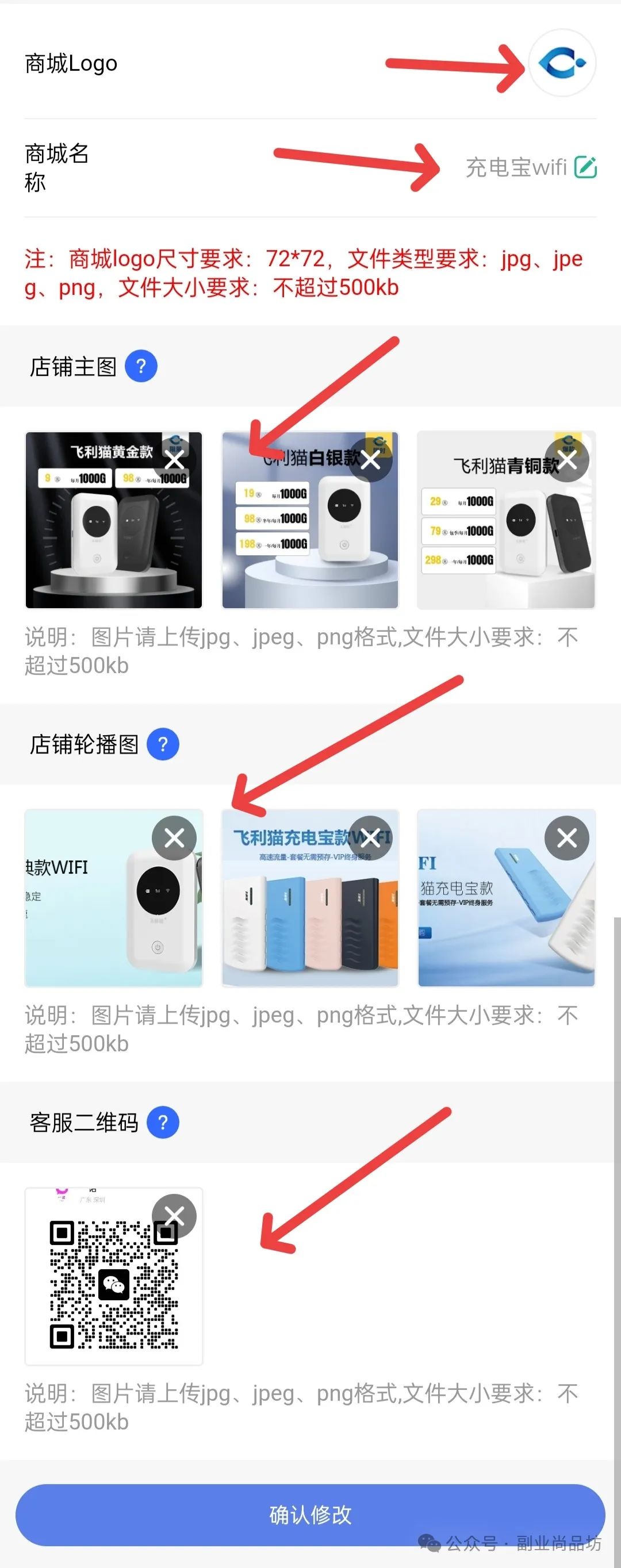
Task: Edit the 商城名称 with the pencil icon
Action: (x=585, y=167)
